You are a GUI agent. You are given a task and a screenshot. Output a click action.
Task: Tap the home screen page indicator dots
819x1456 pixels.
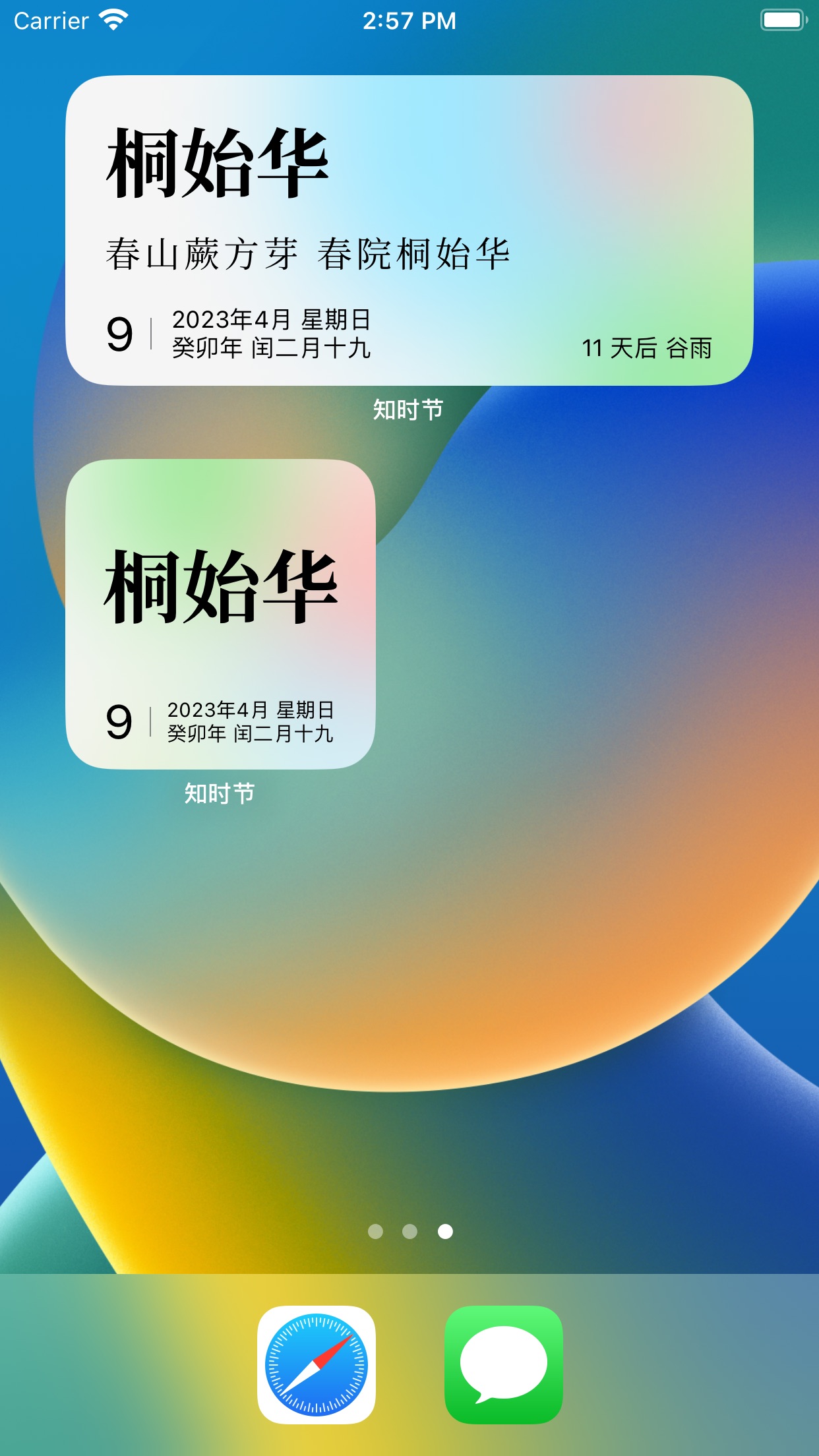point(410,1232)
